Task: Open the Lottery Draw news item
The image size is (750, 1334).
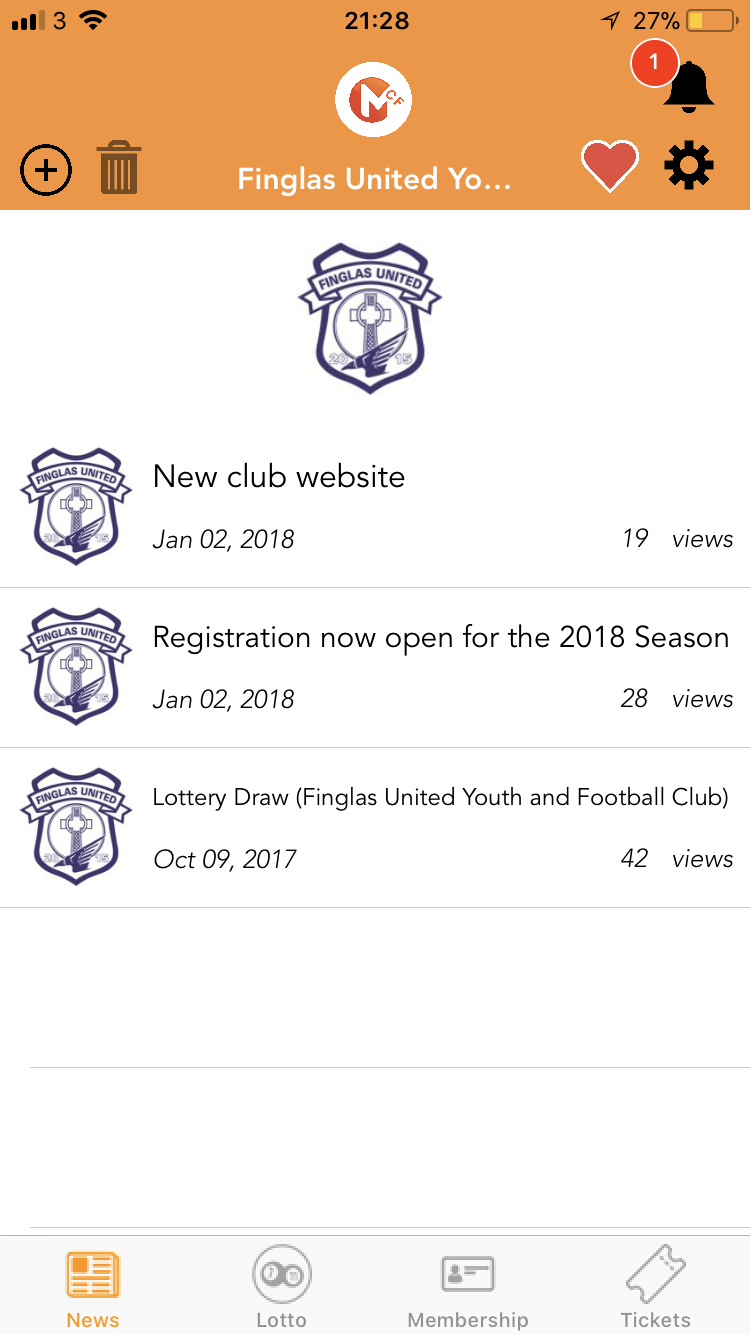Action: [375, 827]
